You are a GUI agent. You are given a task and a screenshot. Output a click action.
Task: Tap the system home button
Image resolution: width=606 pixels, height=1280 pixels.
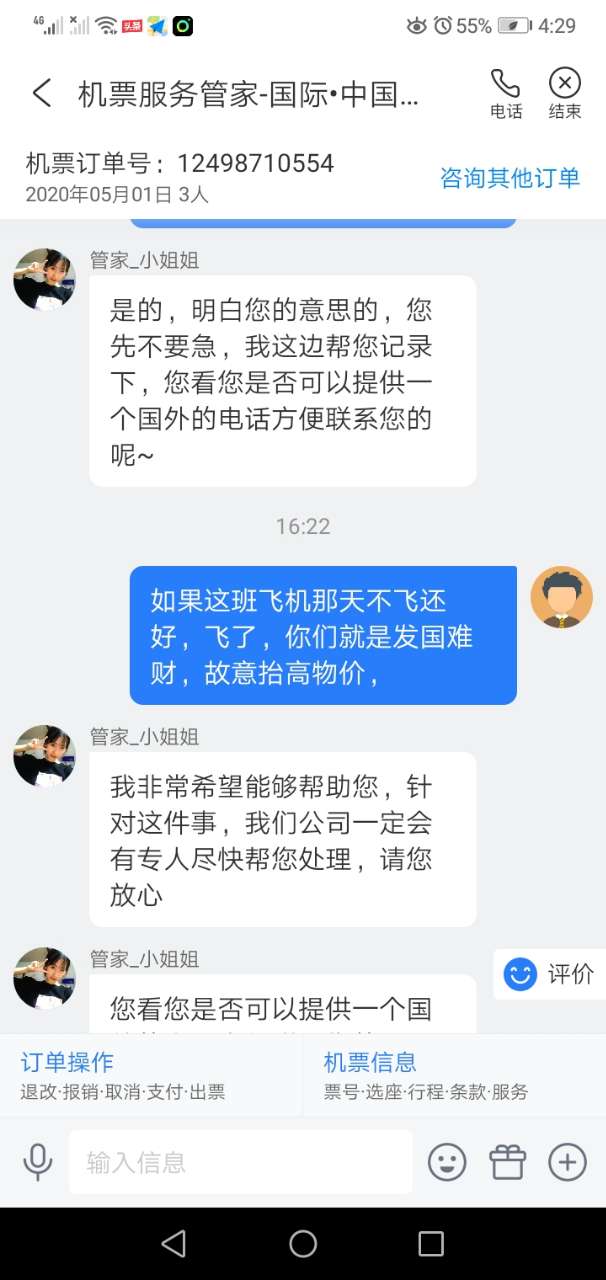point(303,1243)
